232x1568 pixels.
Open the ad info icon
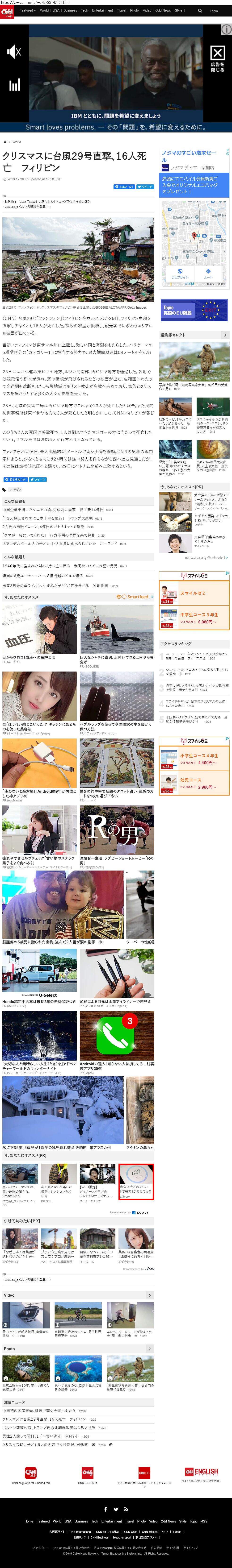(226, 29)
